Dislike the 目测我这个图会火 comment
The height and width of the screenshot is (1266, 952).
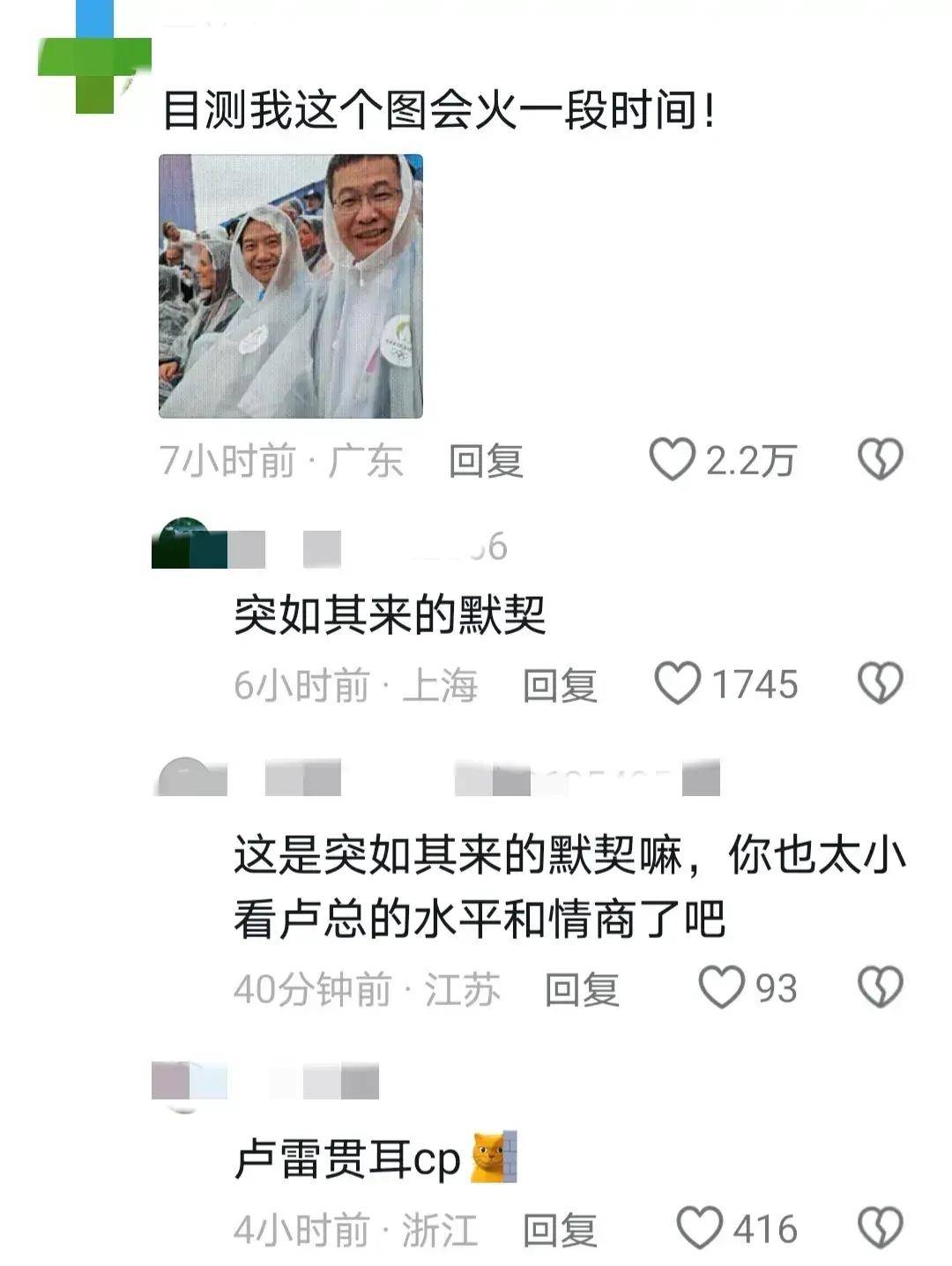tap(881, 459)
